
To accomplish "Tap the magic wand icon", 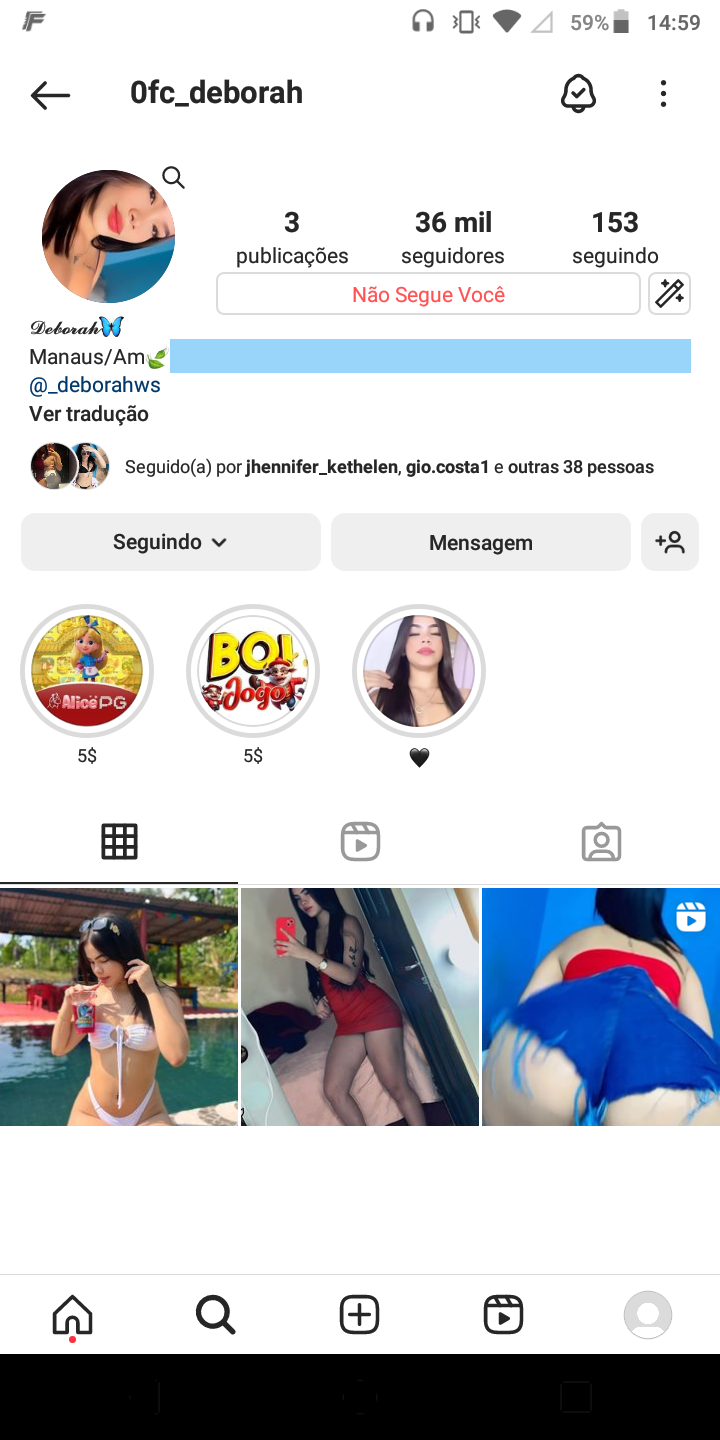I will (669, 294).
